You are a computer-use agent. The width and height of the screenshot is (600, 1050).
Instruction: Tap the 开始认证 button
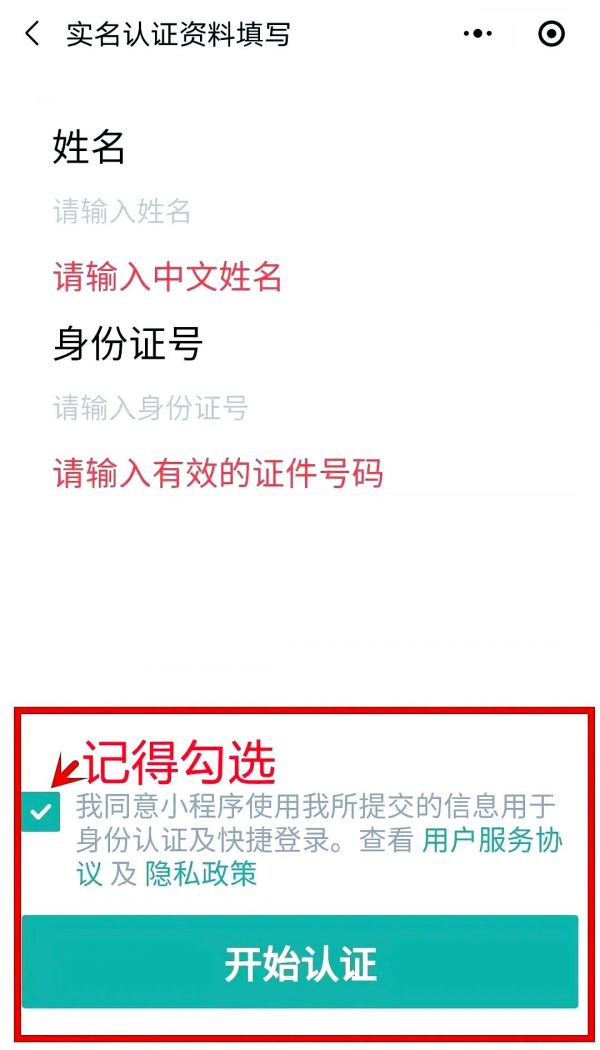[300, 962]
